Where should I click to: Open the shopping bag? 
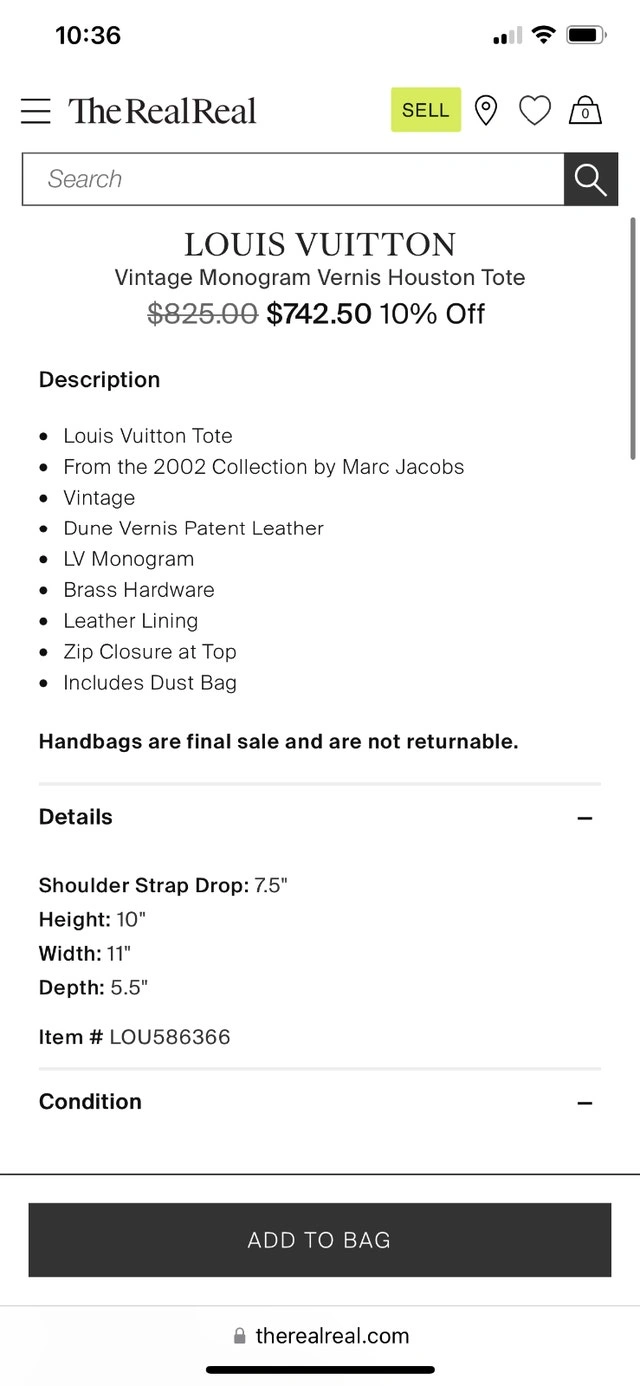pyautogui.click(x=585, y=110)
